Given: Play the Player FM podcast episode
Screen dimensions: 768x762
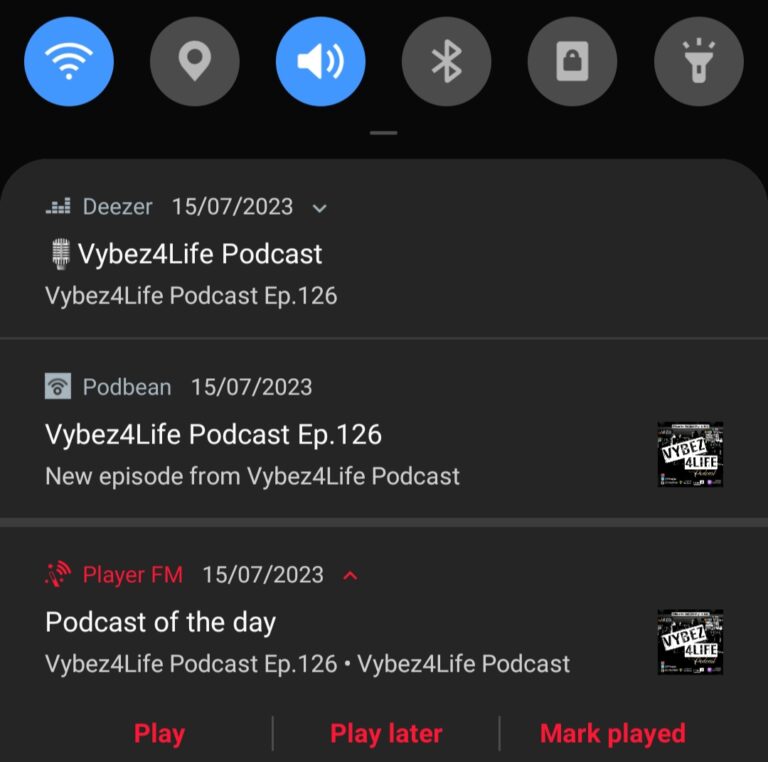Looking at the screenshot, I should pyautogui.click(x=159, y=733).
